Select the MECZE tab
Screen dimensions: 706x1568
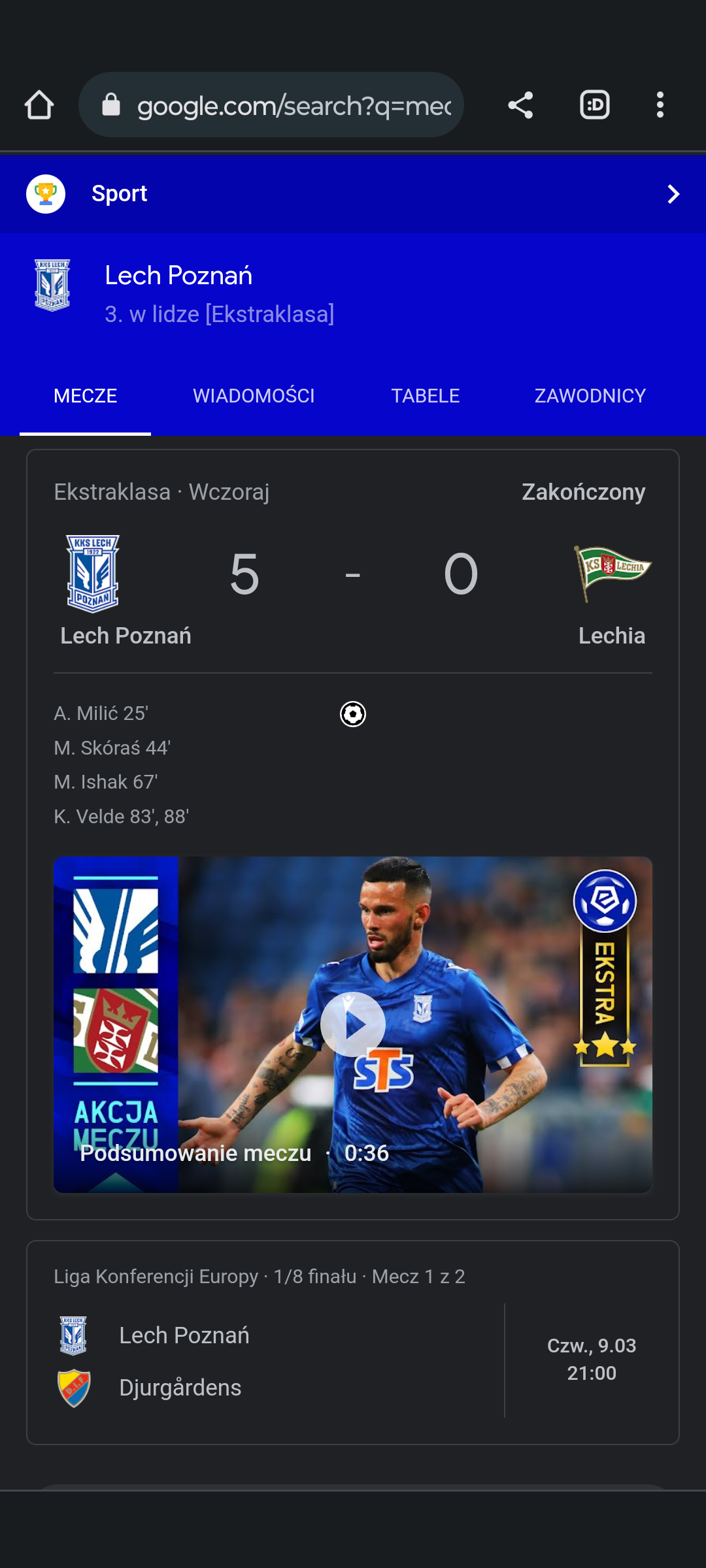(x=86, y=396)
